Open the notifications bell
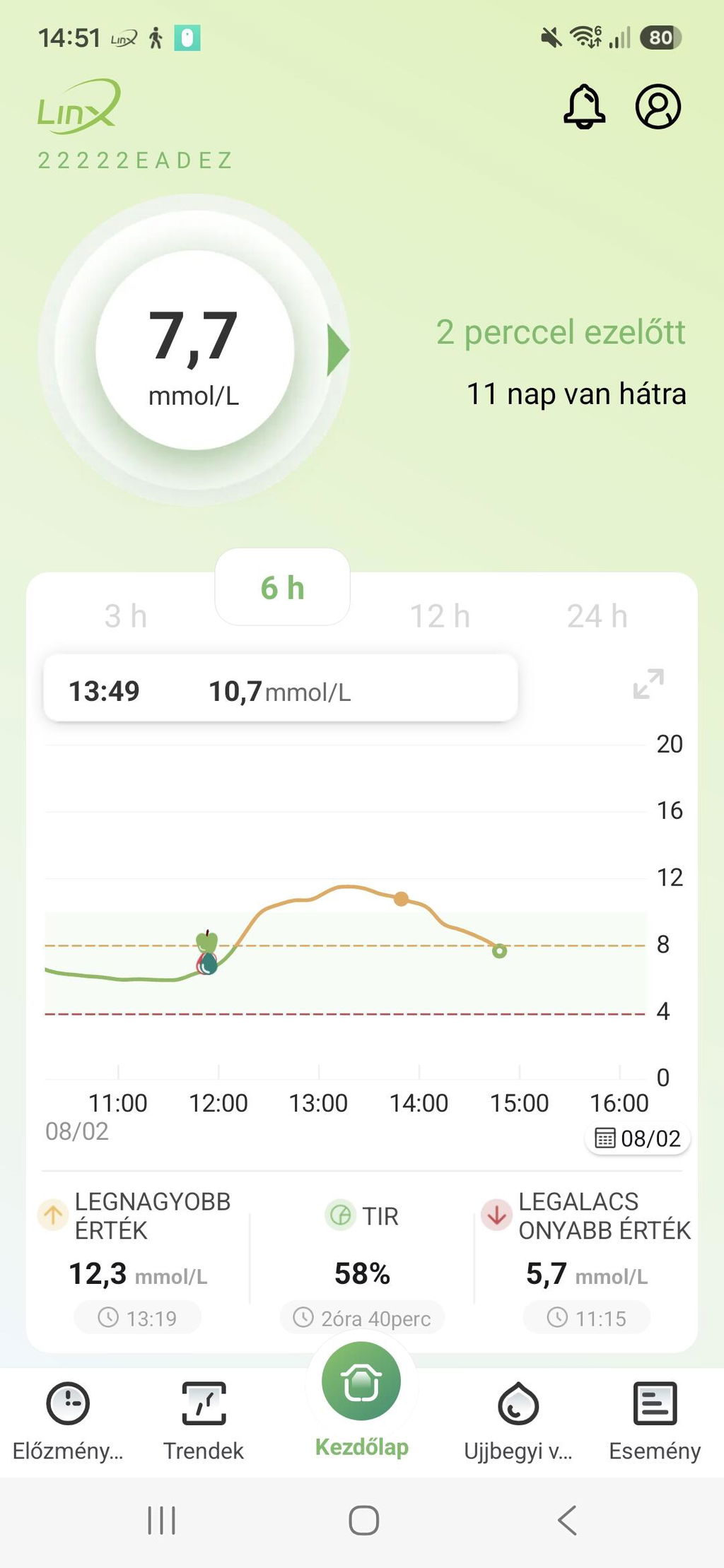The image size is (724, 1568). 584,107
